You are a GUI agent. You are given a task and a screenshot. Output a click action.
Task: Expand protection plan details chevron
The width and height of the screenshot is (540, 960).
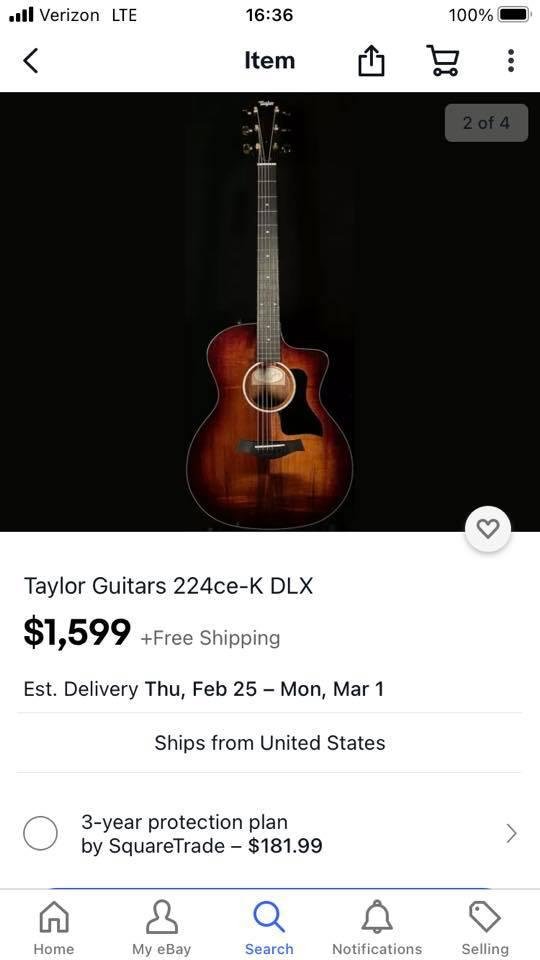512,833
